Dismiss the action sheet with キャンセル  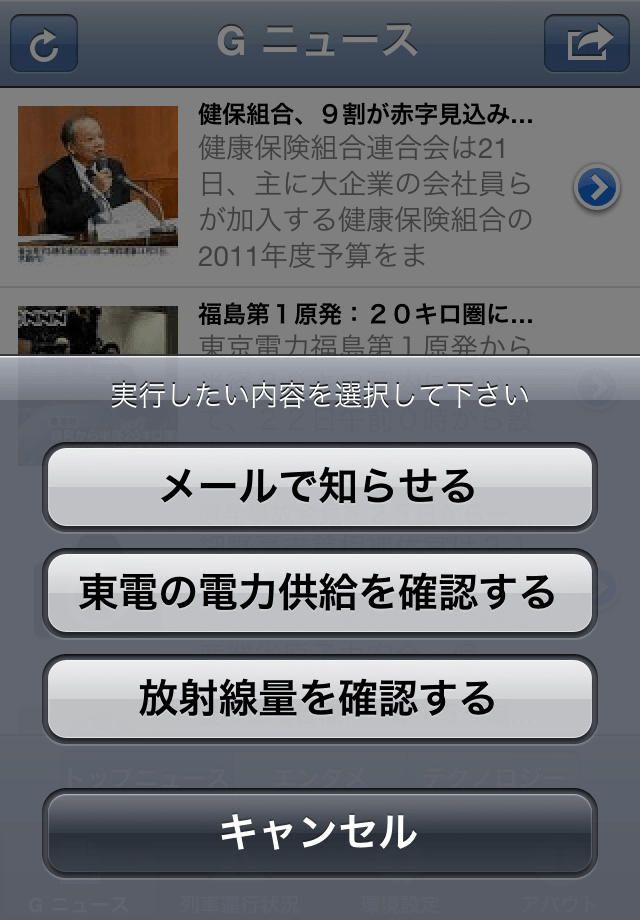tap(319, 832)
